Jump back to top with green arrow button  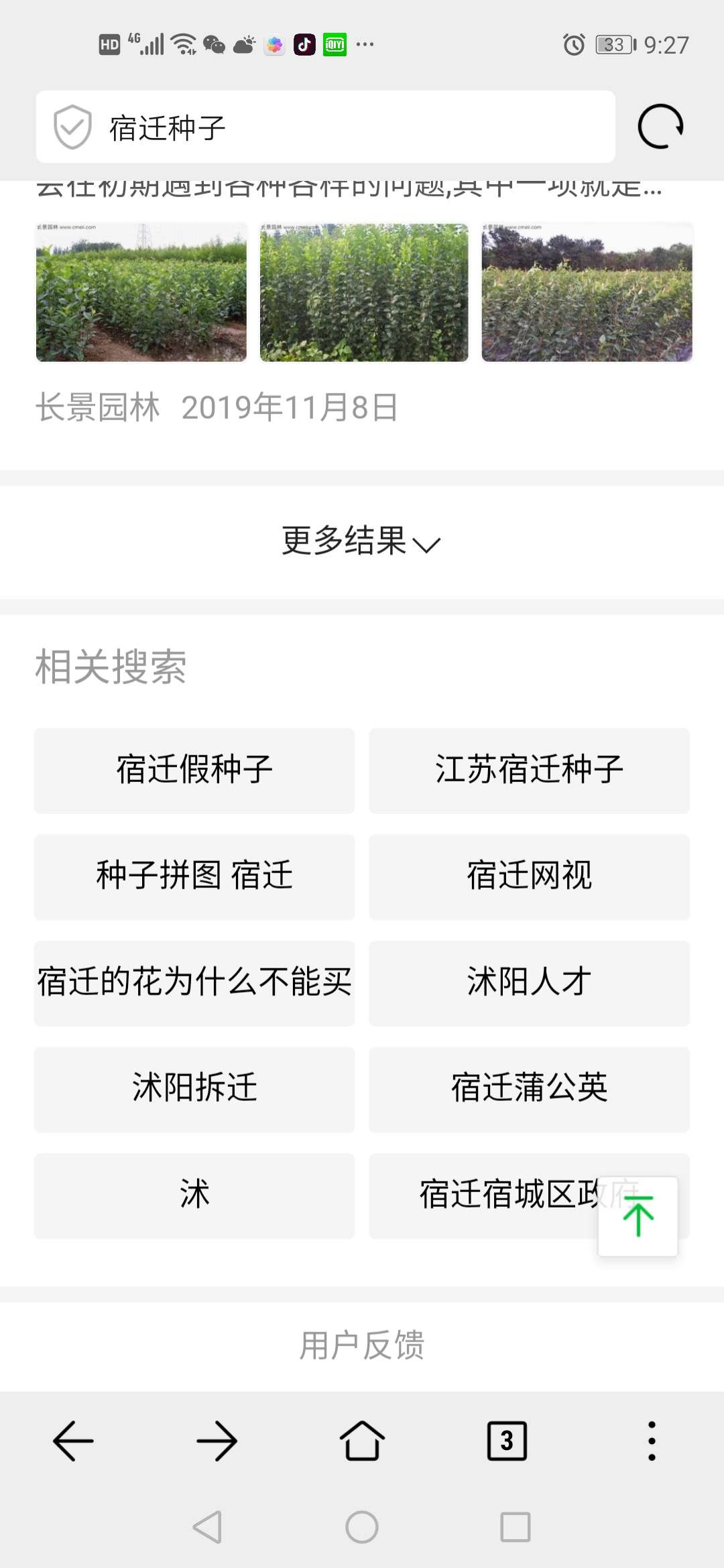[638, 1216]
